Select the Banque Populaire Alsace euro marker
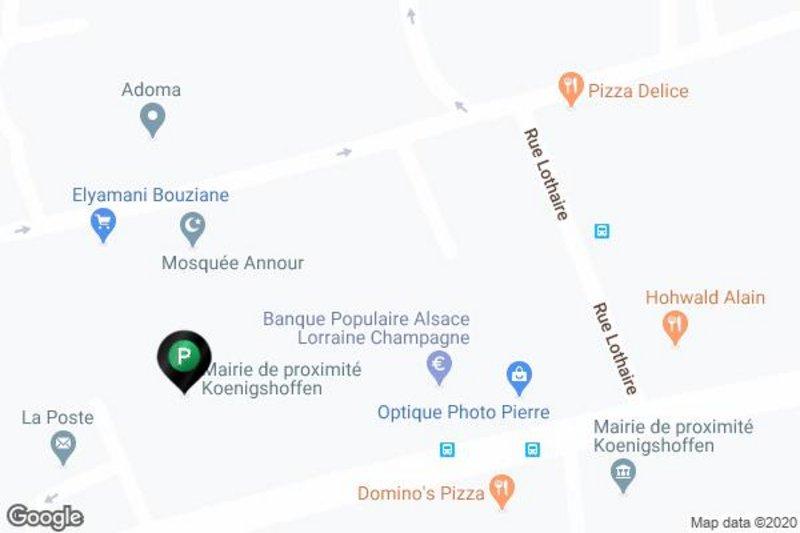This screenshot has width=800, height=533. 438,365
